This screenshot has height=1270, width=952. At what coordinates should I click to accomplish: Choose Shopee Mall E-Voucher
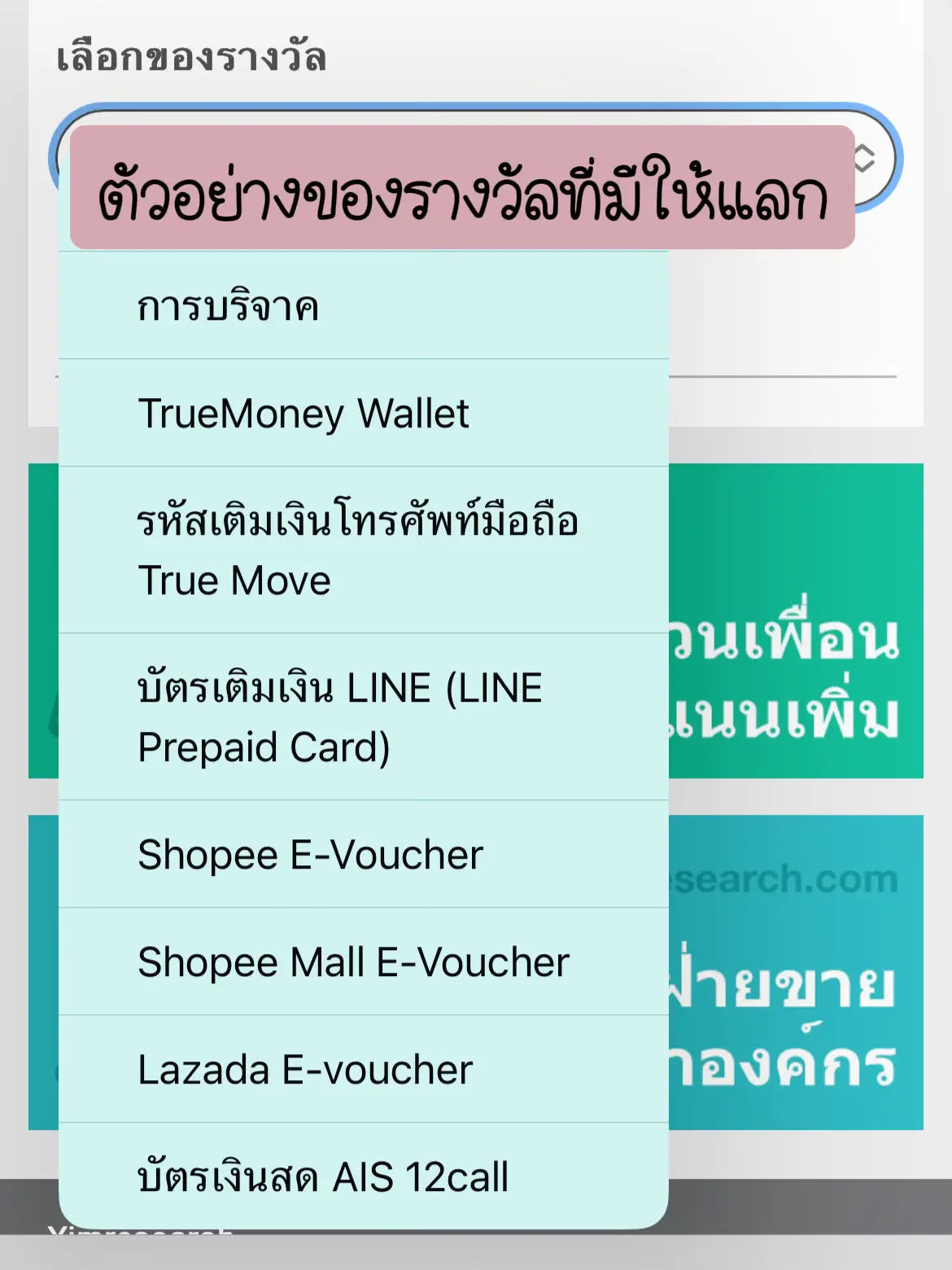[354, 962]
